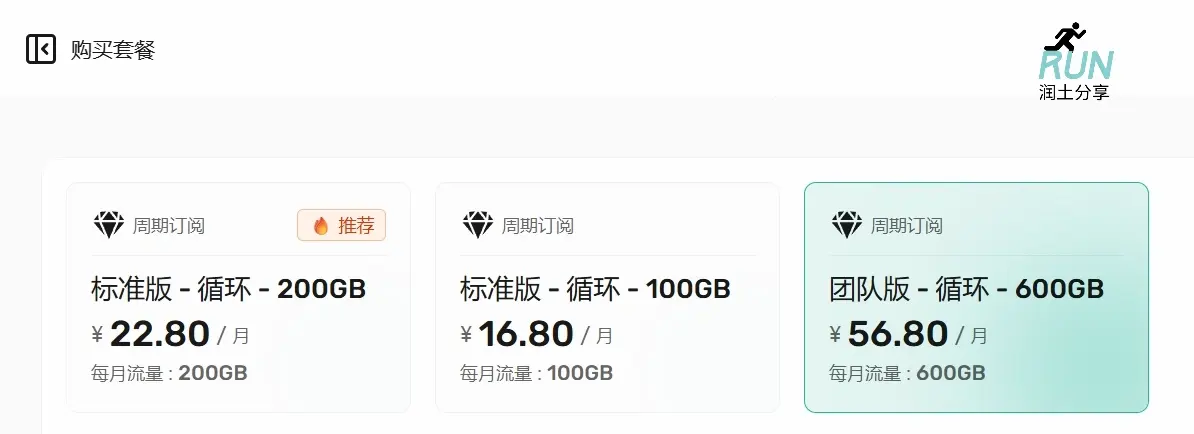Screen dimensions: 1194x434
Task: Pick the 团队版 600GB plan card
Action: (976, 297)
